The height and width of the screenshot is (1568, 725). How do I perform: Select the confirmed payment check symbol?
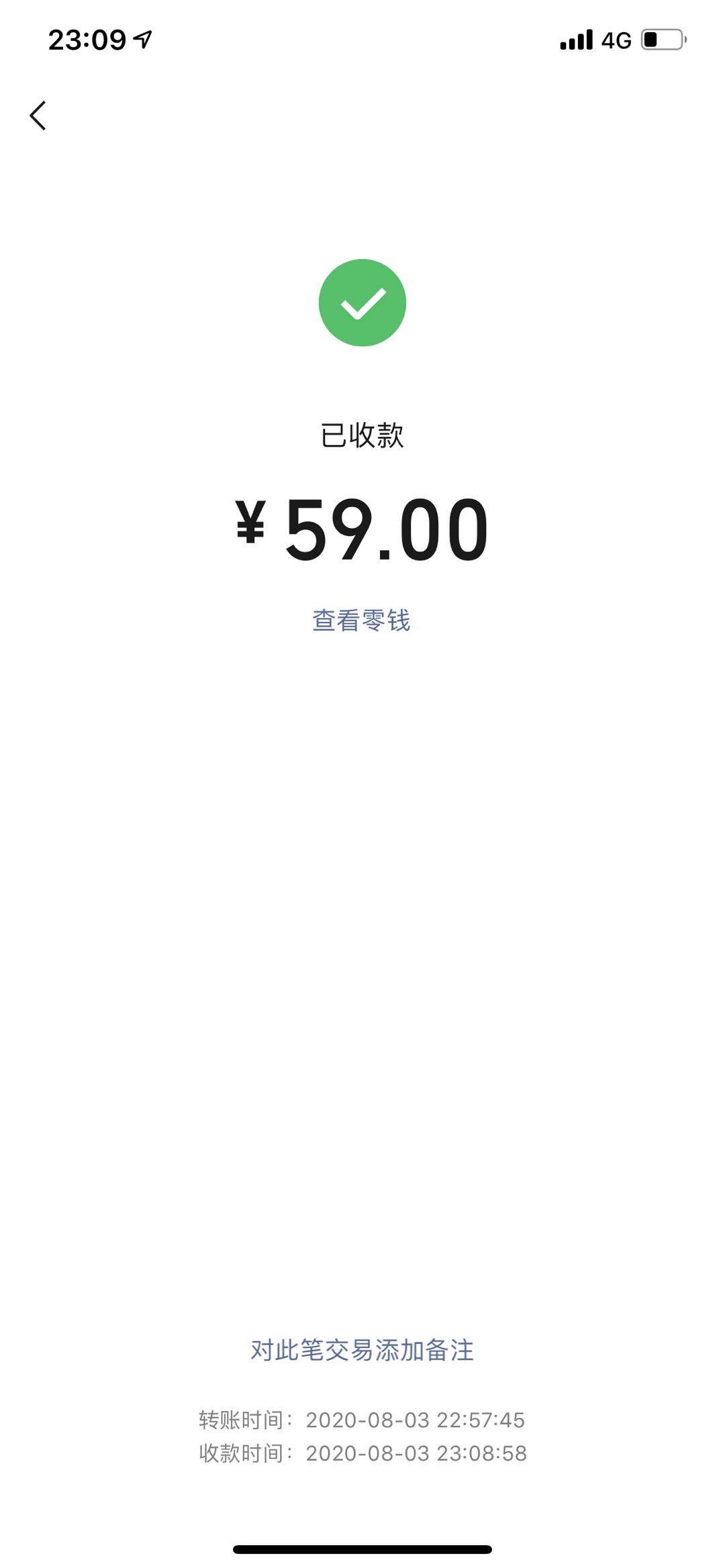[362, 302]
